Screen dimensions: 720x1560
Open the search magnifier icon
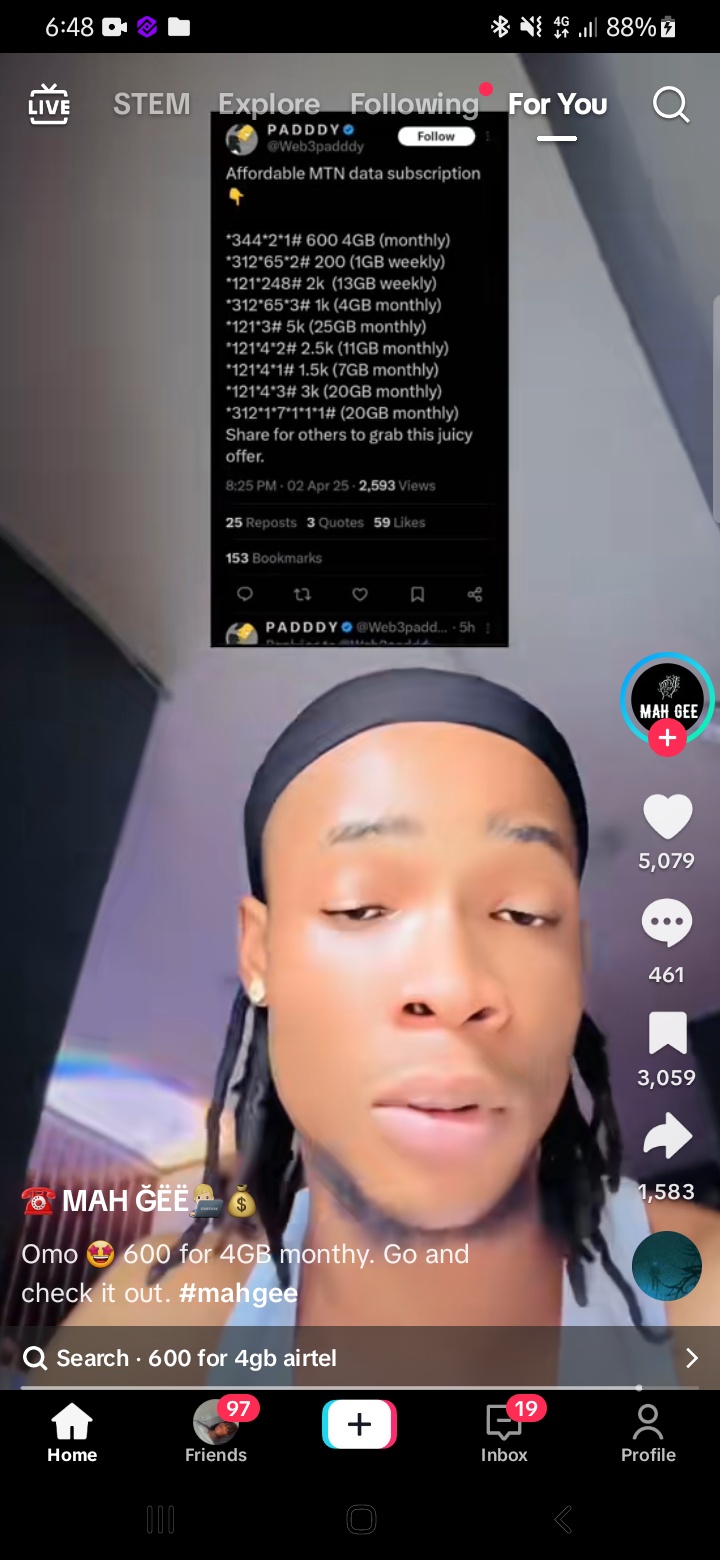click(x=671, y=104)
